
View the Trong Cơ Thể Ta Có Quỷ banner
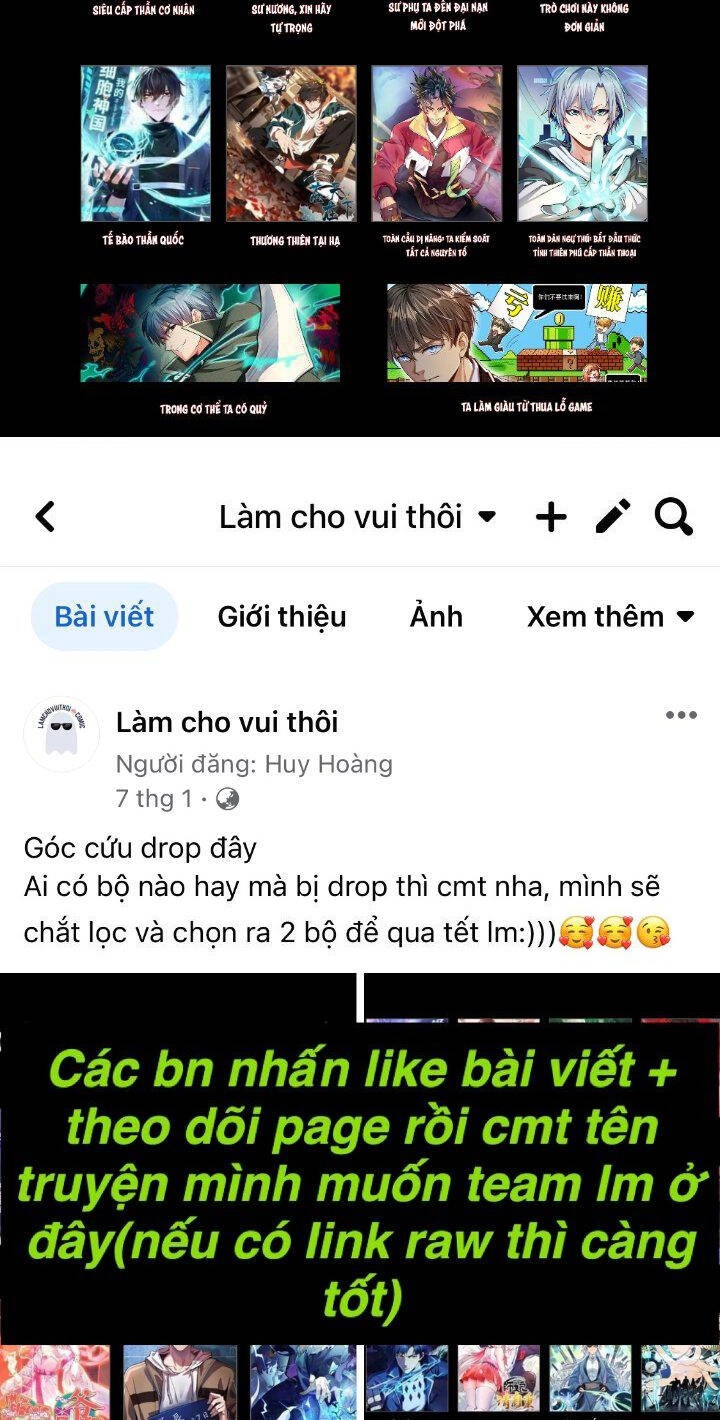pyautogui.click(x=210, y=335)
